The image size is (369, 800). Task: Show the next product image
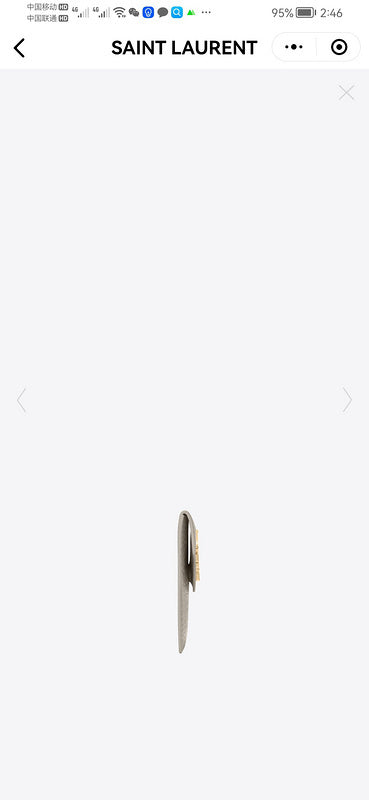point(347,399)
